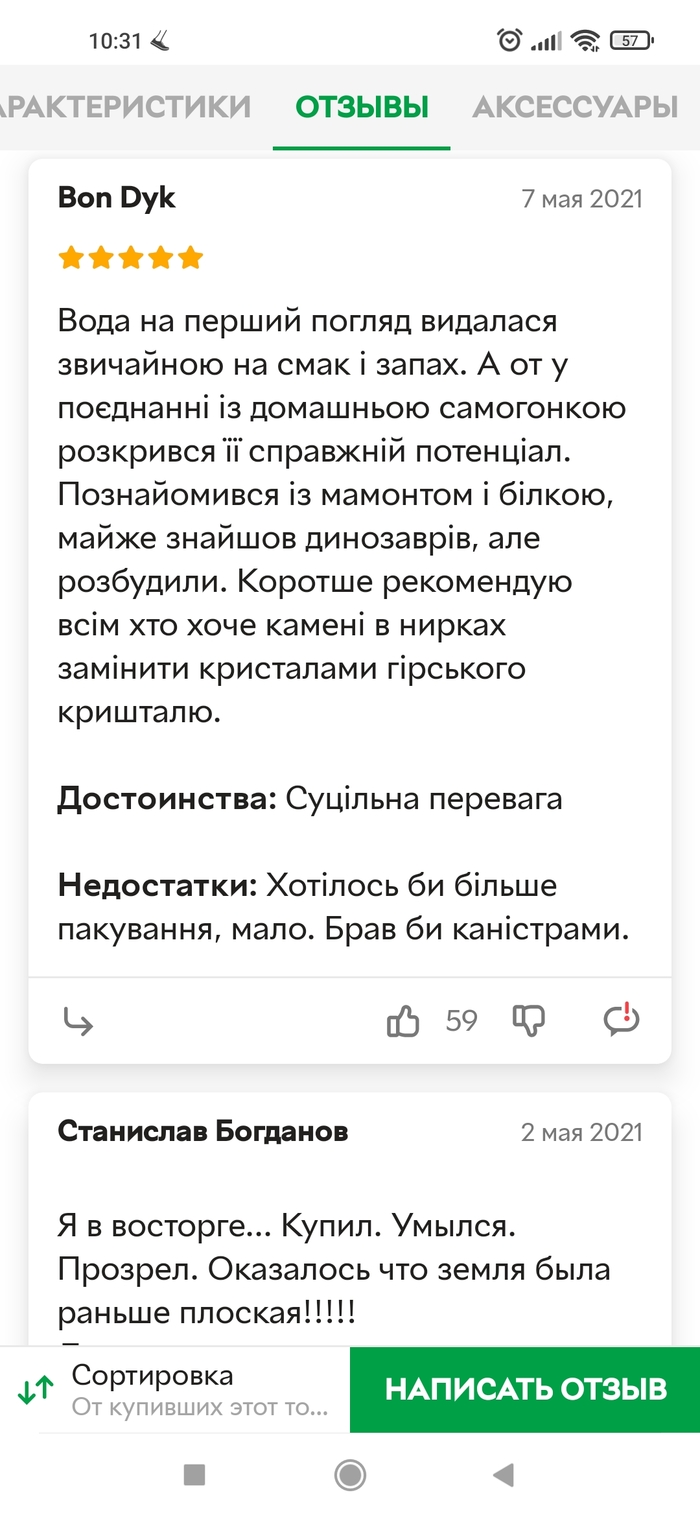
Task: Select the Отзывы tab
Action: pyautogui.click(x=362, y=107)
